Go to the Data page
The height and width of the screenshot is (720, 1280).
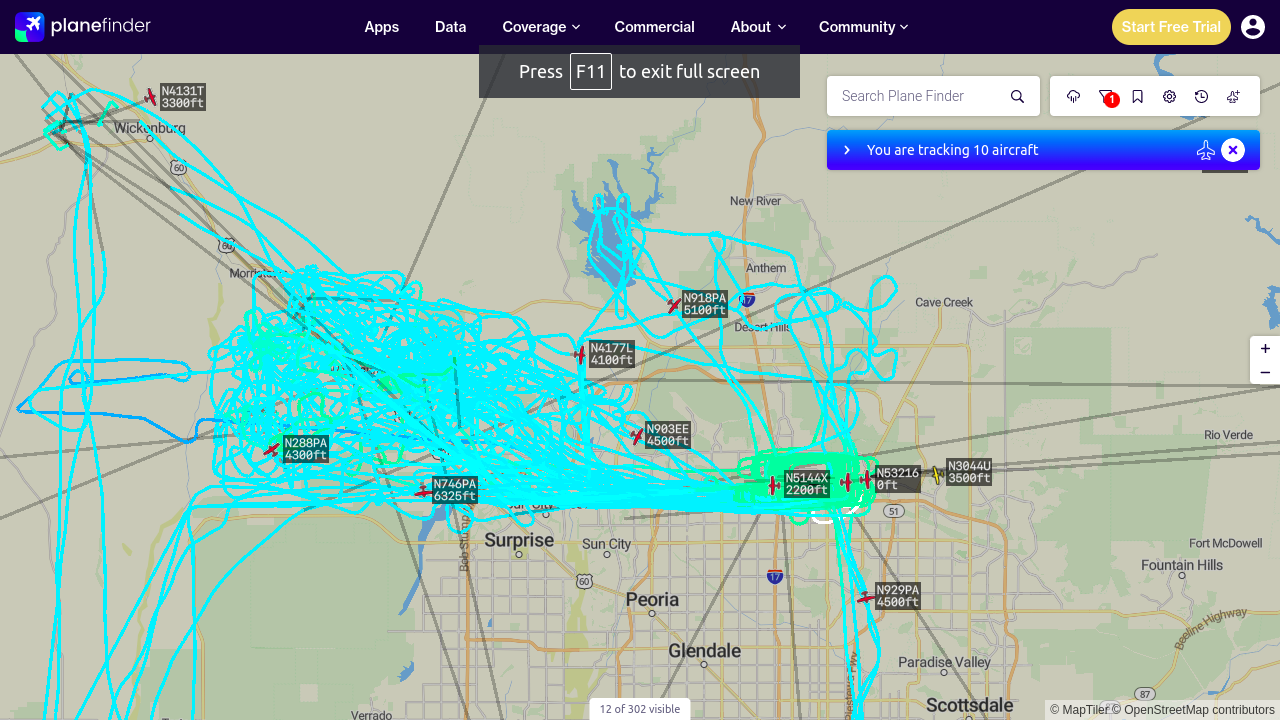451,27
